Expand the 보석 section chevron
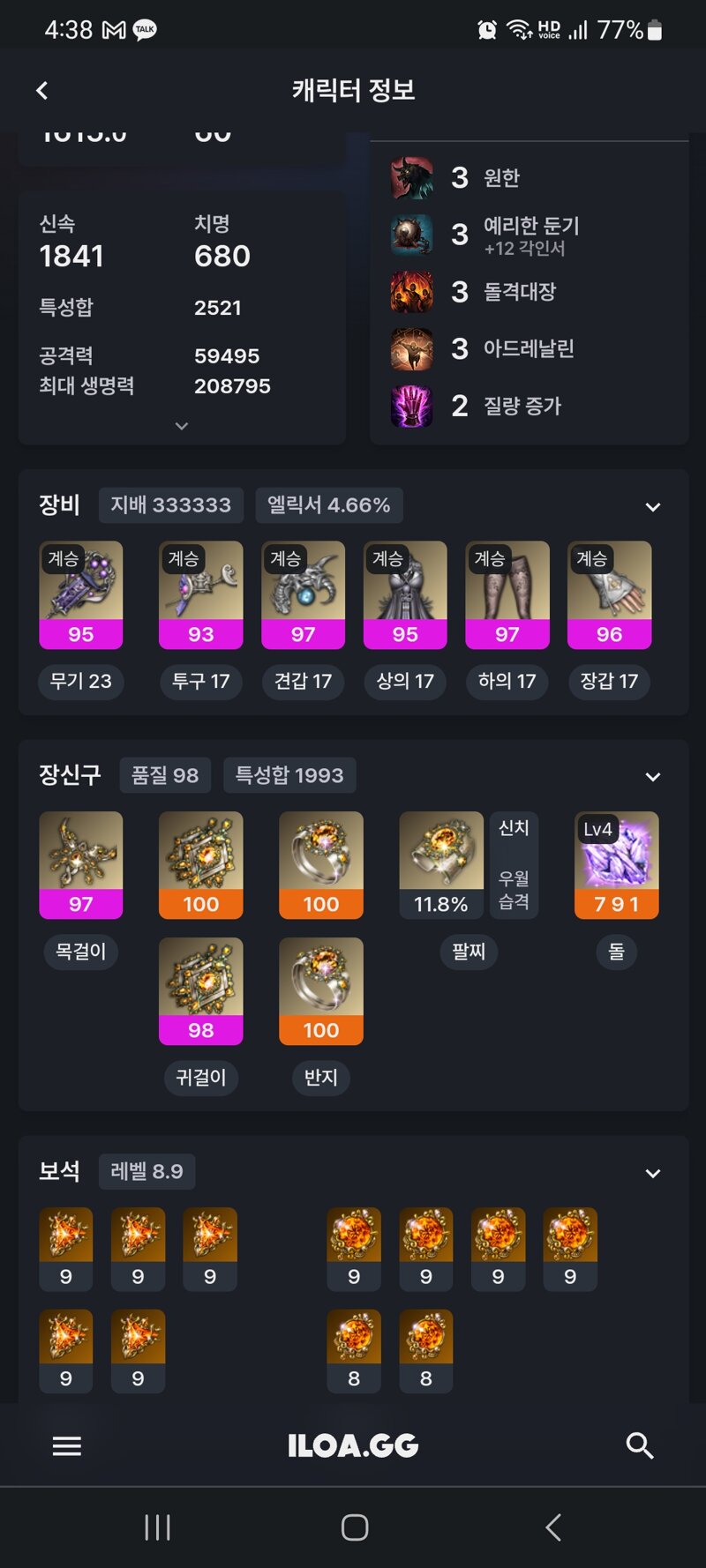Viewport: 706px width, 1568px height. pyautogui.click(x=652, y=1174)
